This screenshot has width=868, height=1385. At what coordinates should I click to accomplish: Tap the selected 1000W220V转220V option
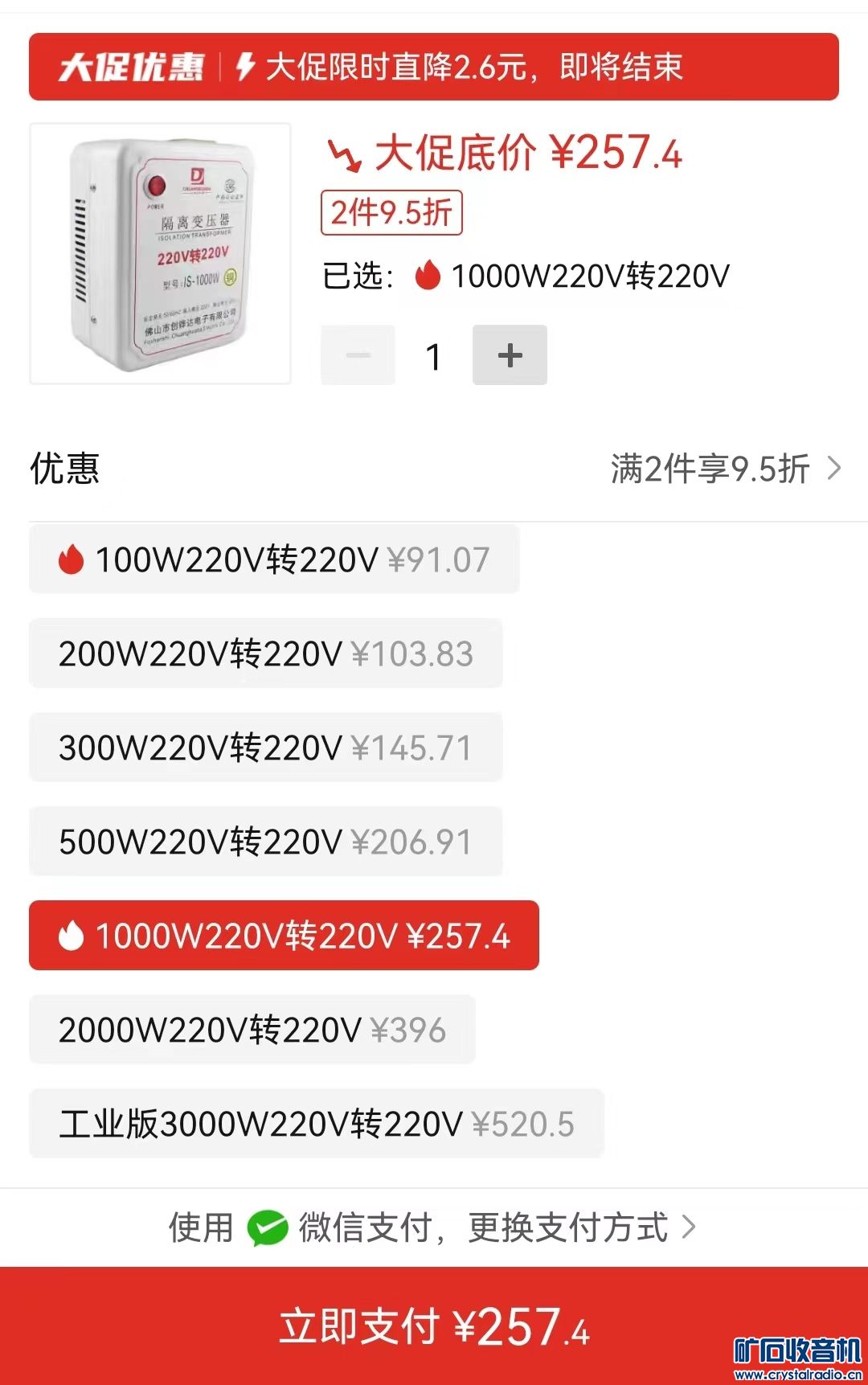pos(284,936)
